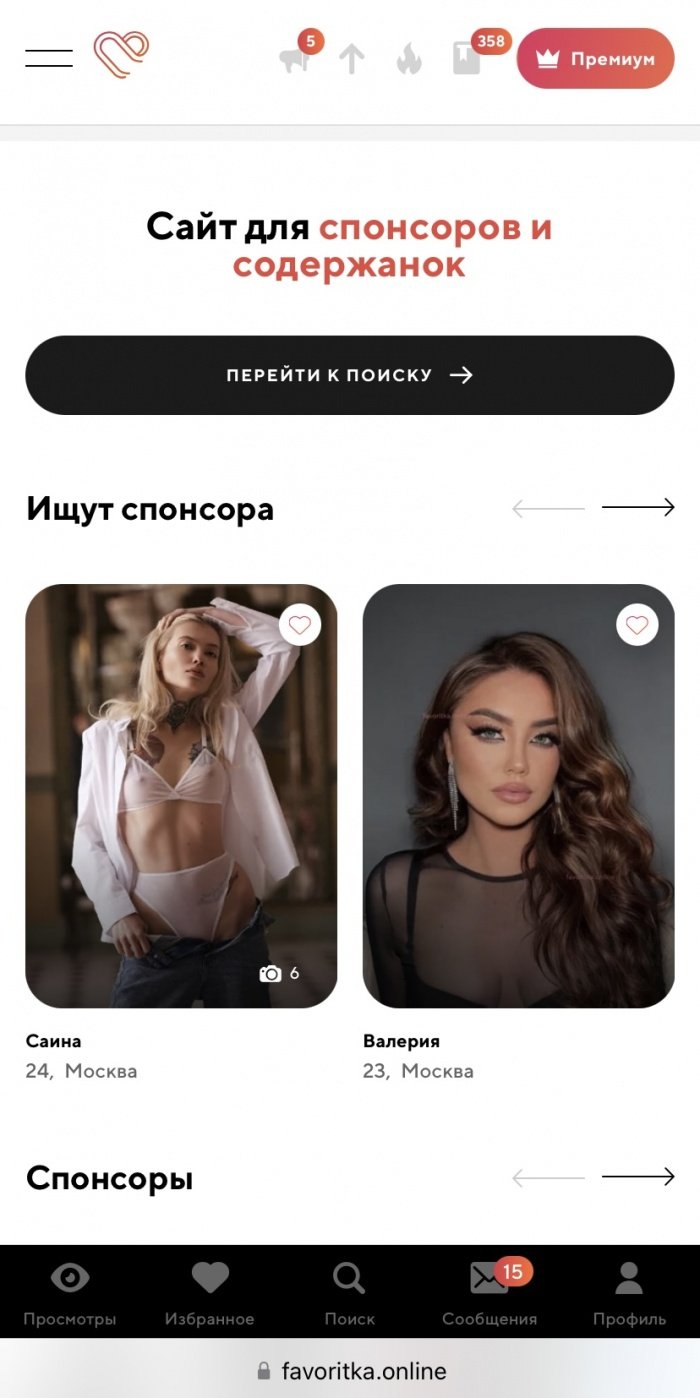Tap Перейти к поиску button

click(350, 375)
